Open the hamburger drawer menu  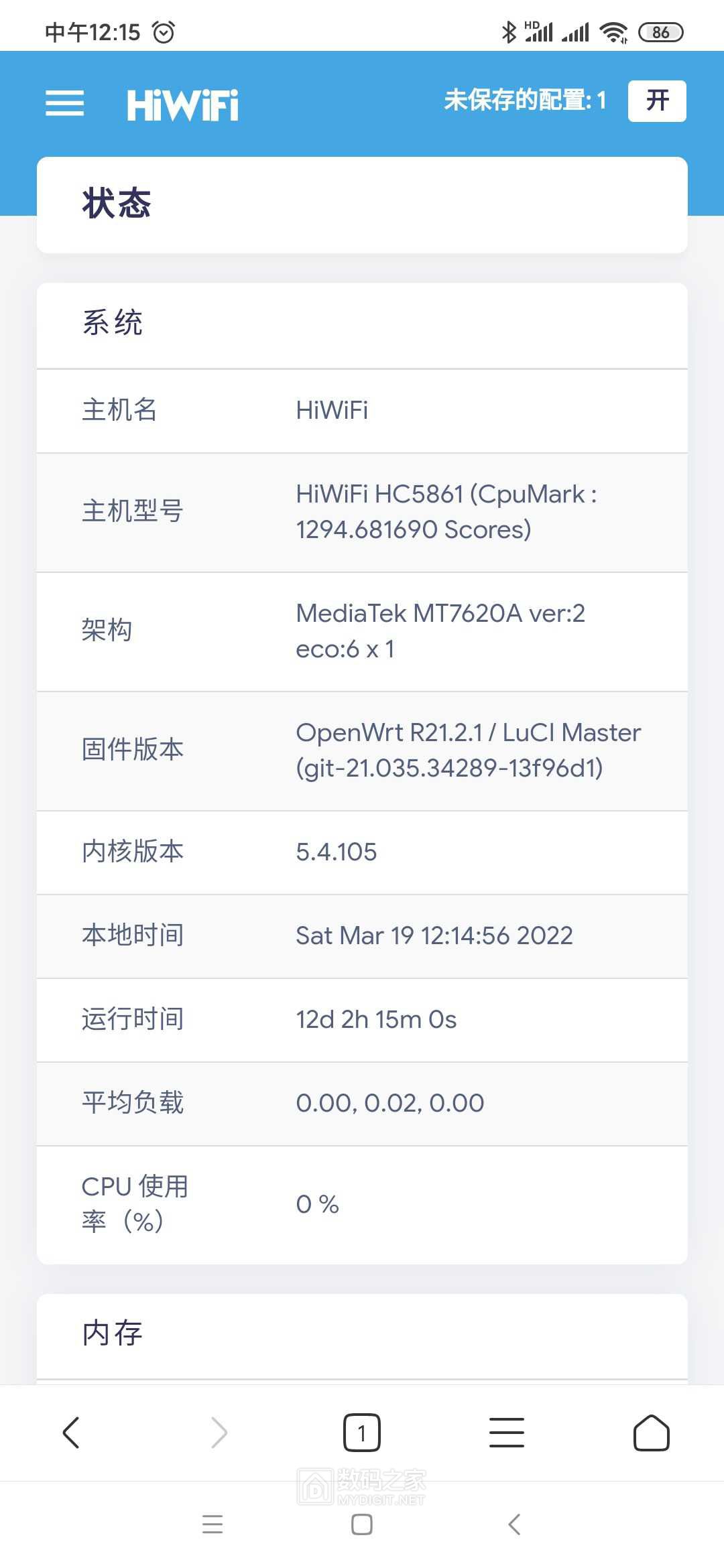[x=64, y=103]
